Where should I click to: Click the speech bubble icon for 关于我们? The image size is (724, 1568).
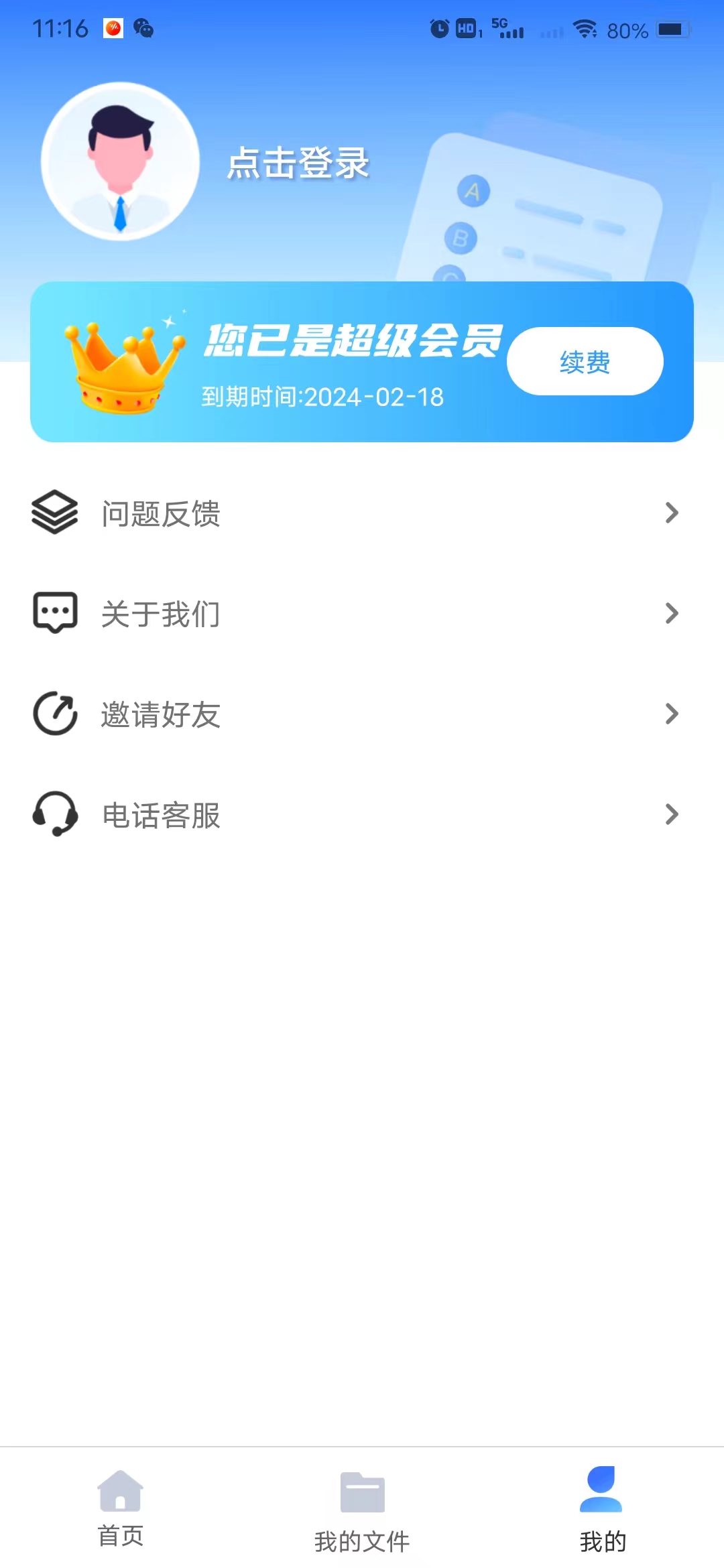click(54, 612)
